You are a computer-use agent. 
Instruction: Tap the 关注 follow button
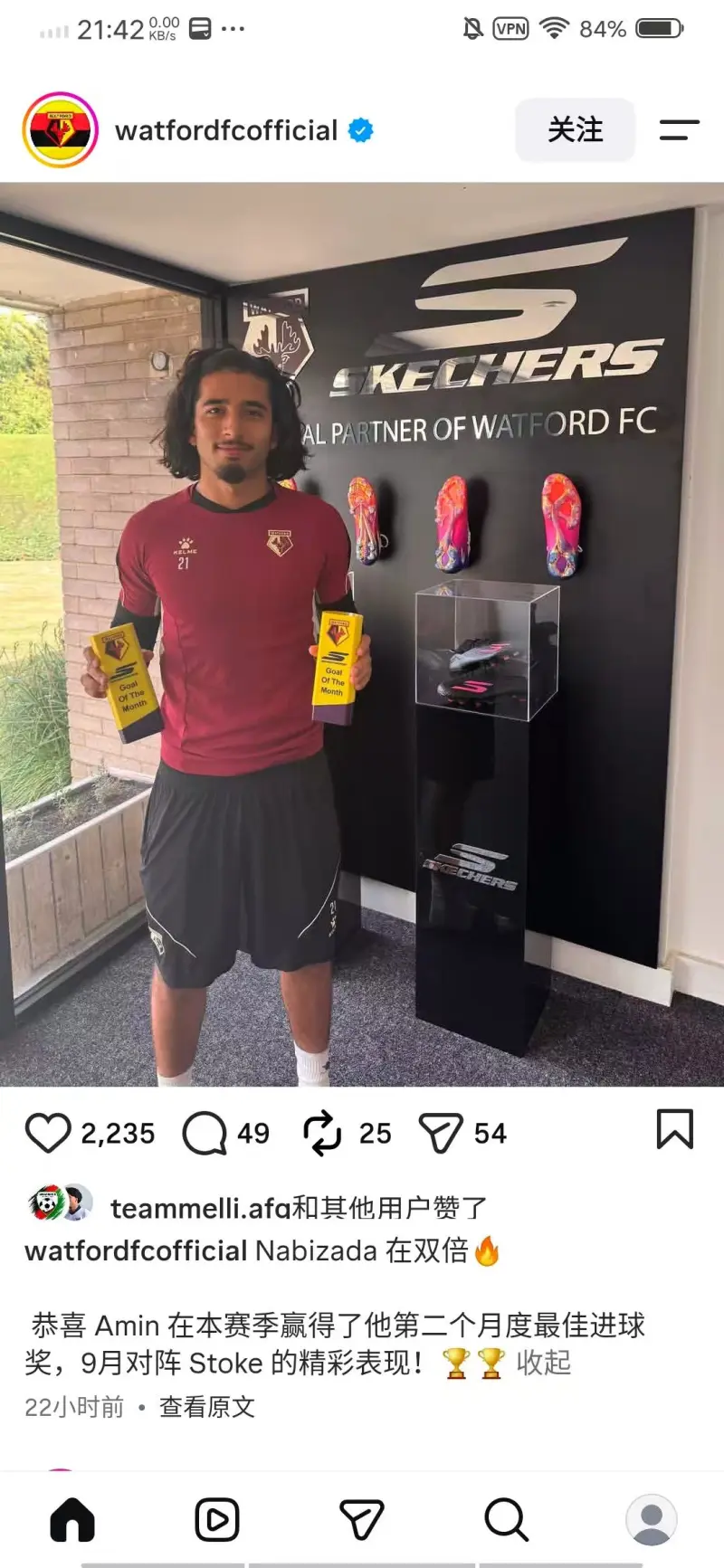click(x=575, y=130)
